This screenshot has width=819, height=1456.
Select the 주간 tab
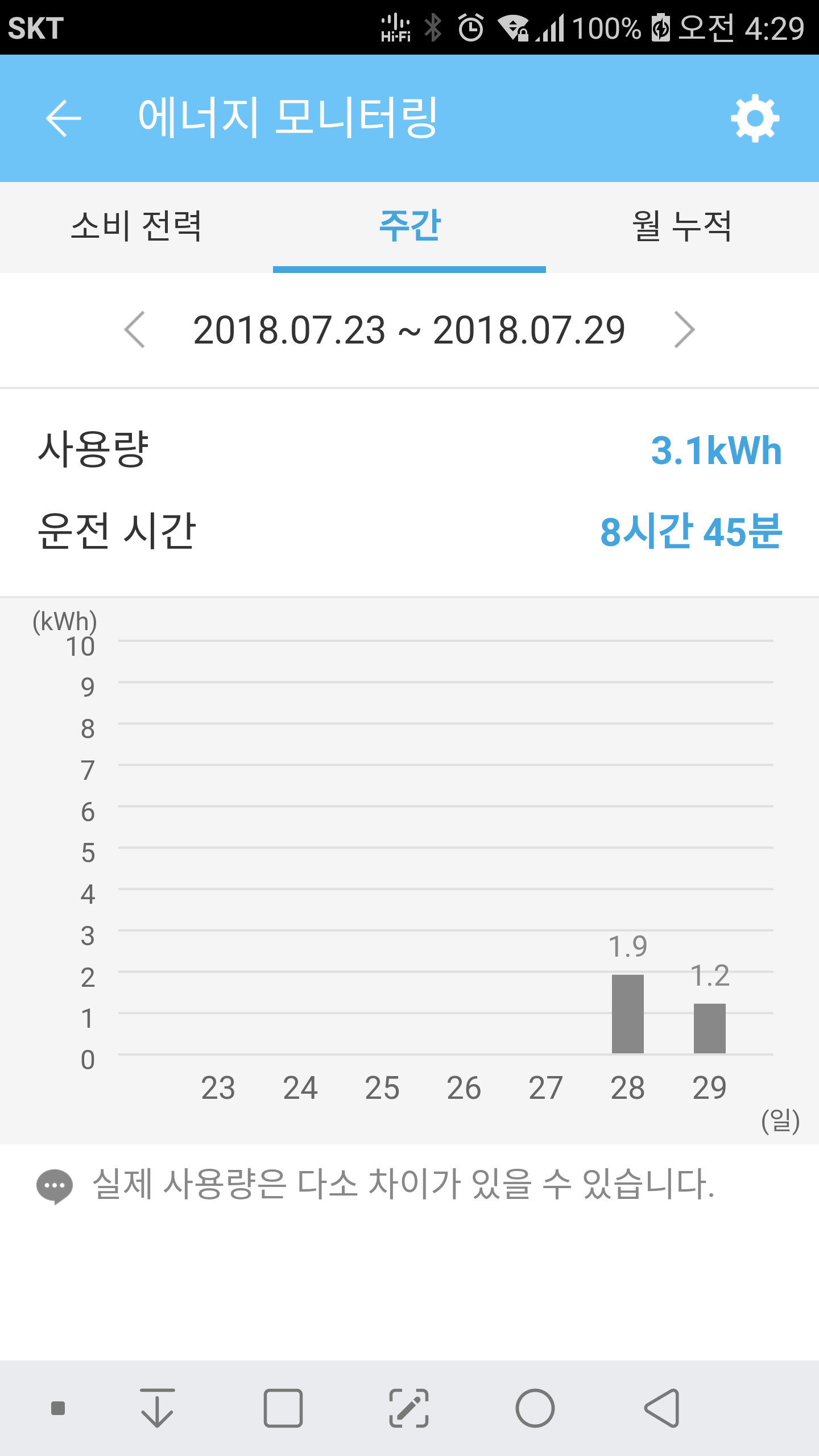click(x=409, y=226)
